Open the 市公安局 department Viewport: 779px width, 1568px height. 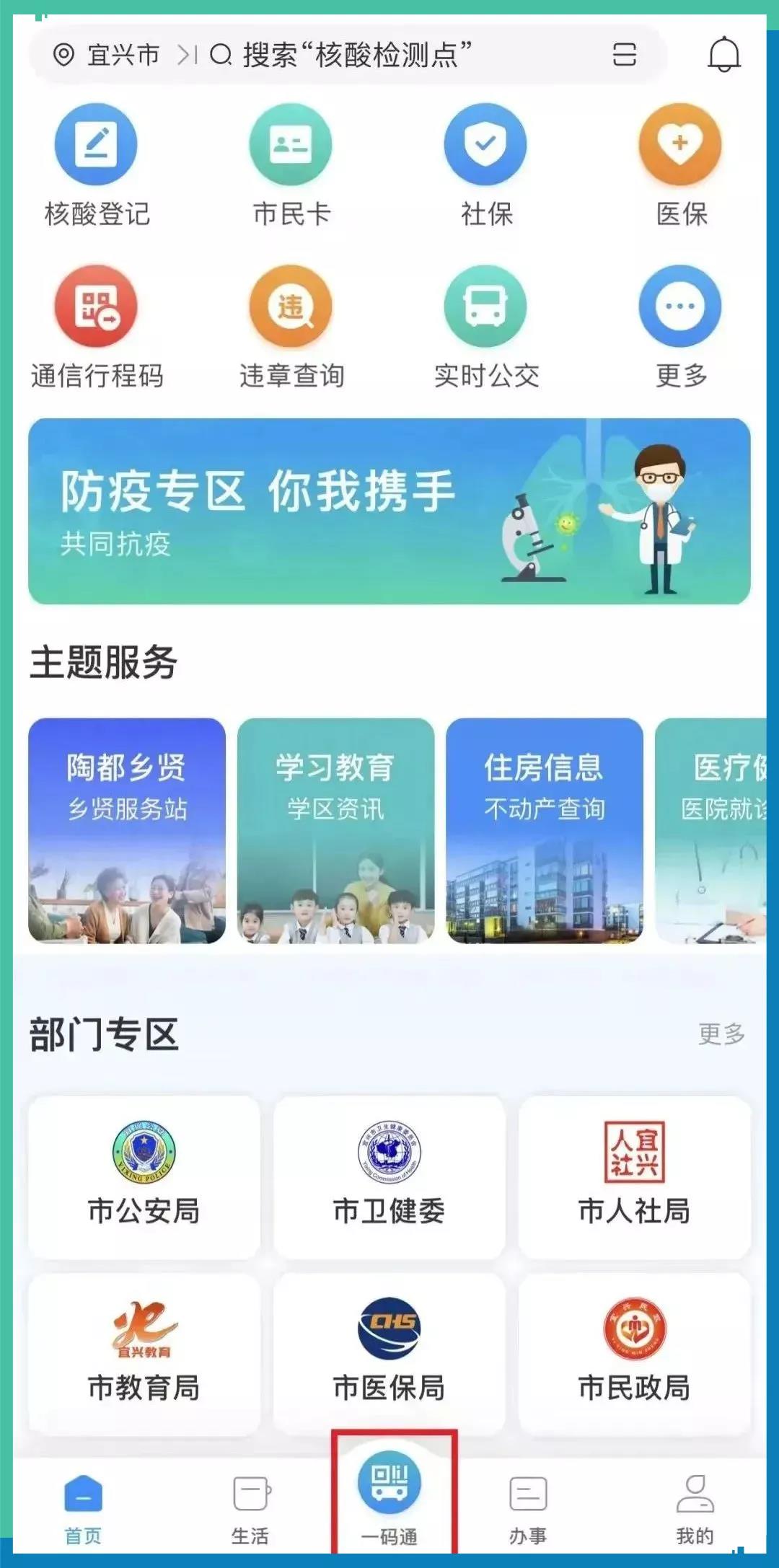point(144,1177)
